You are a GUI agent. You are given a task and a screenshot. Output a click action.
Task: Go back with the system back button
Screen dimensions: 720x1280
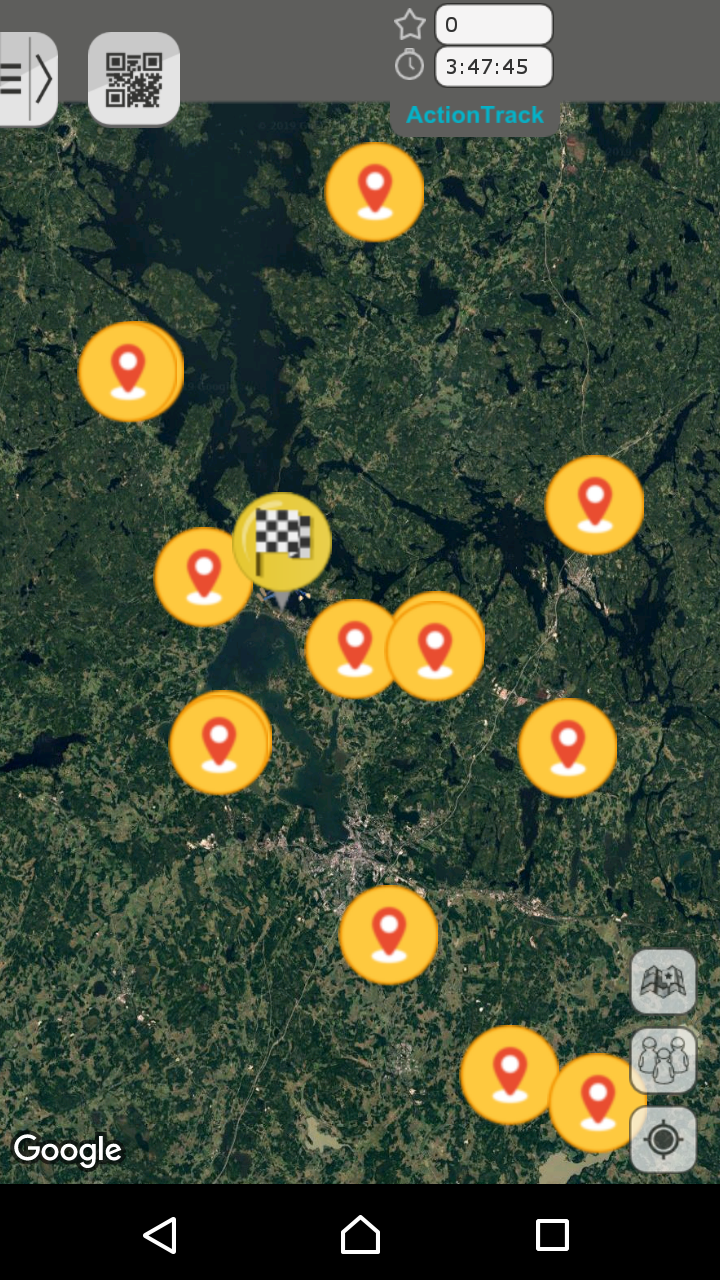160,1235
